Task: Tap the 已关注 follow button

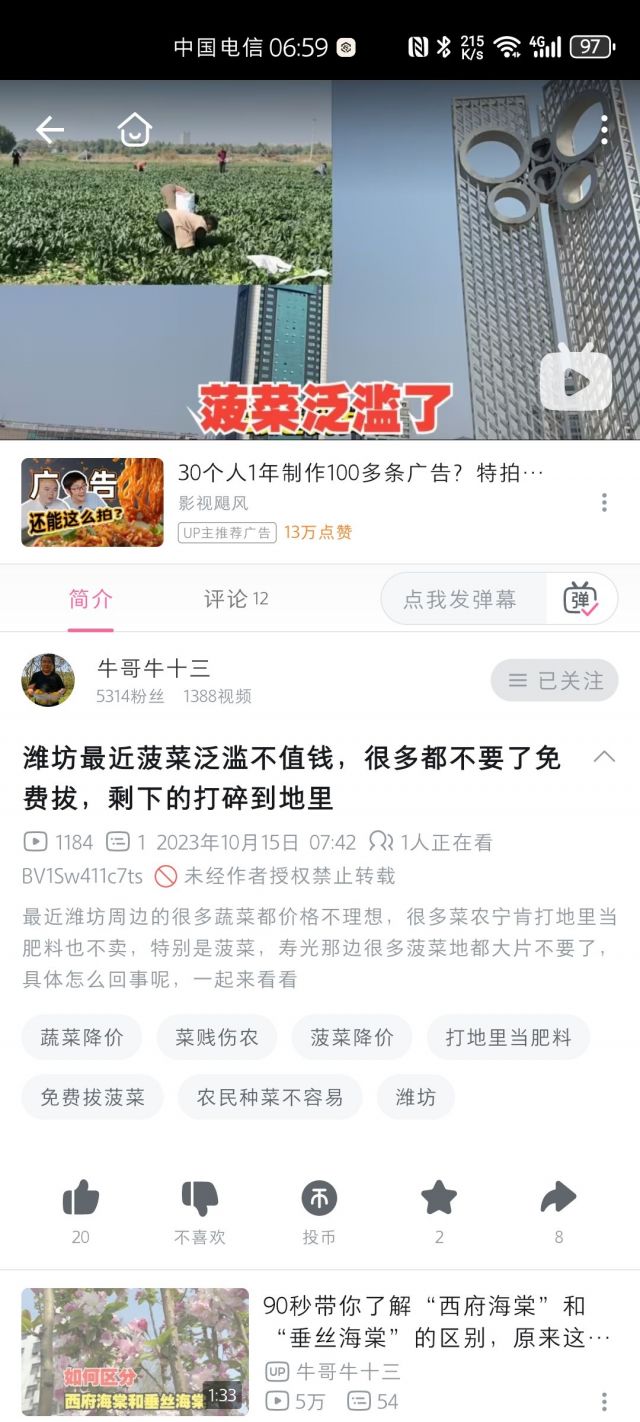Action: (554, 680)
